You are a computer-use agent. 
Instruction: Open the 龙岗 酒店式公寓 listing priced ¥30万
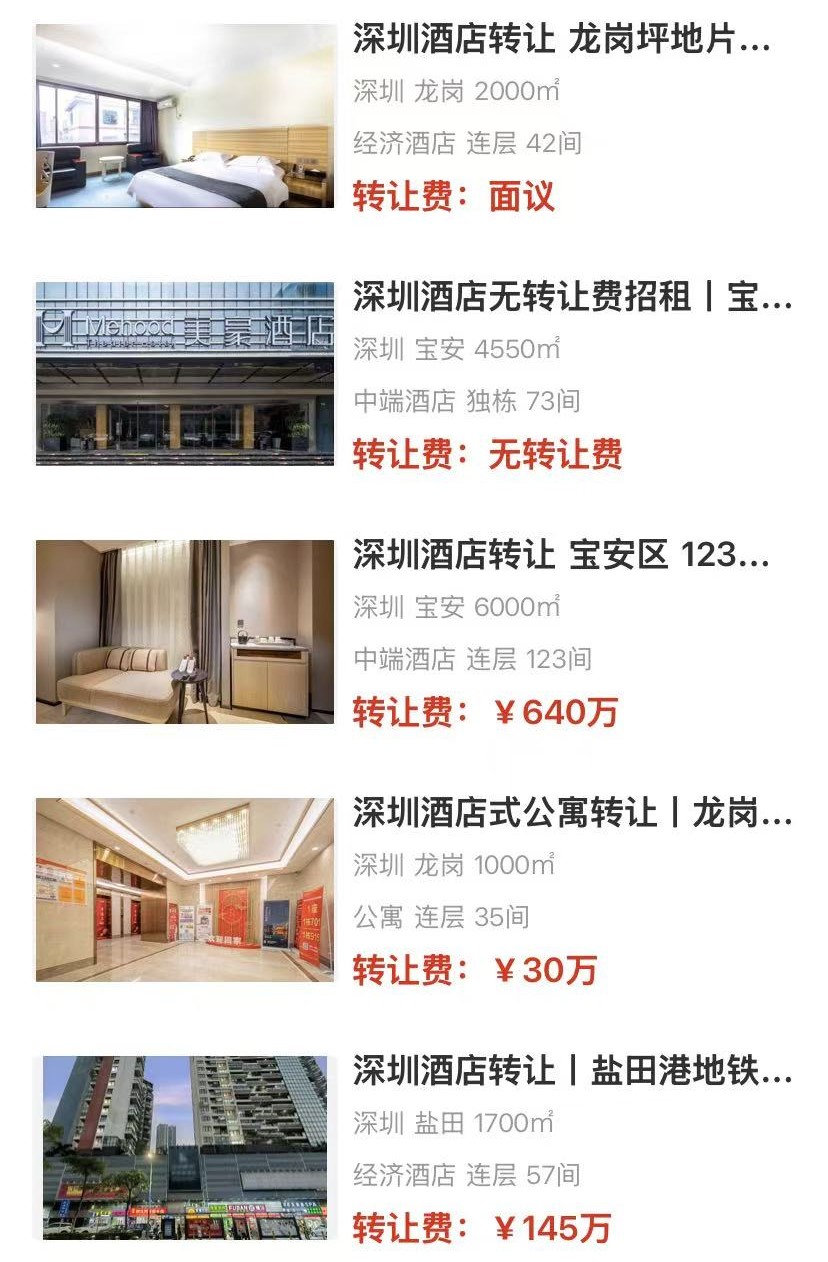[571, 814]
